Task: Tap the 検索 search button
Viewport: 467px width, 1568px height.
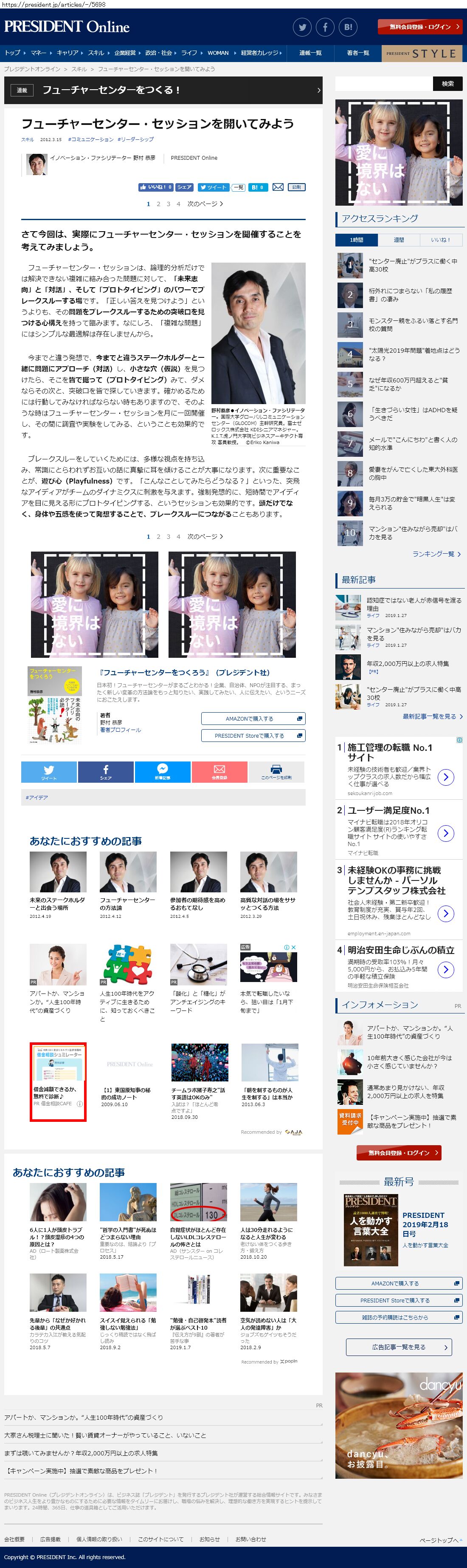Action: point(447,83)
